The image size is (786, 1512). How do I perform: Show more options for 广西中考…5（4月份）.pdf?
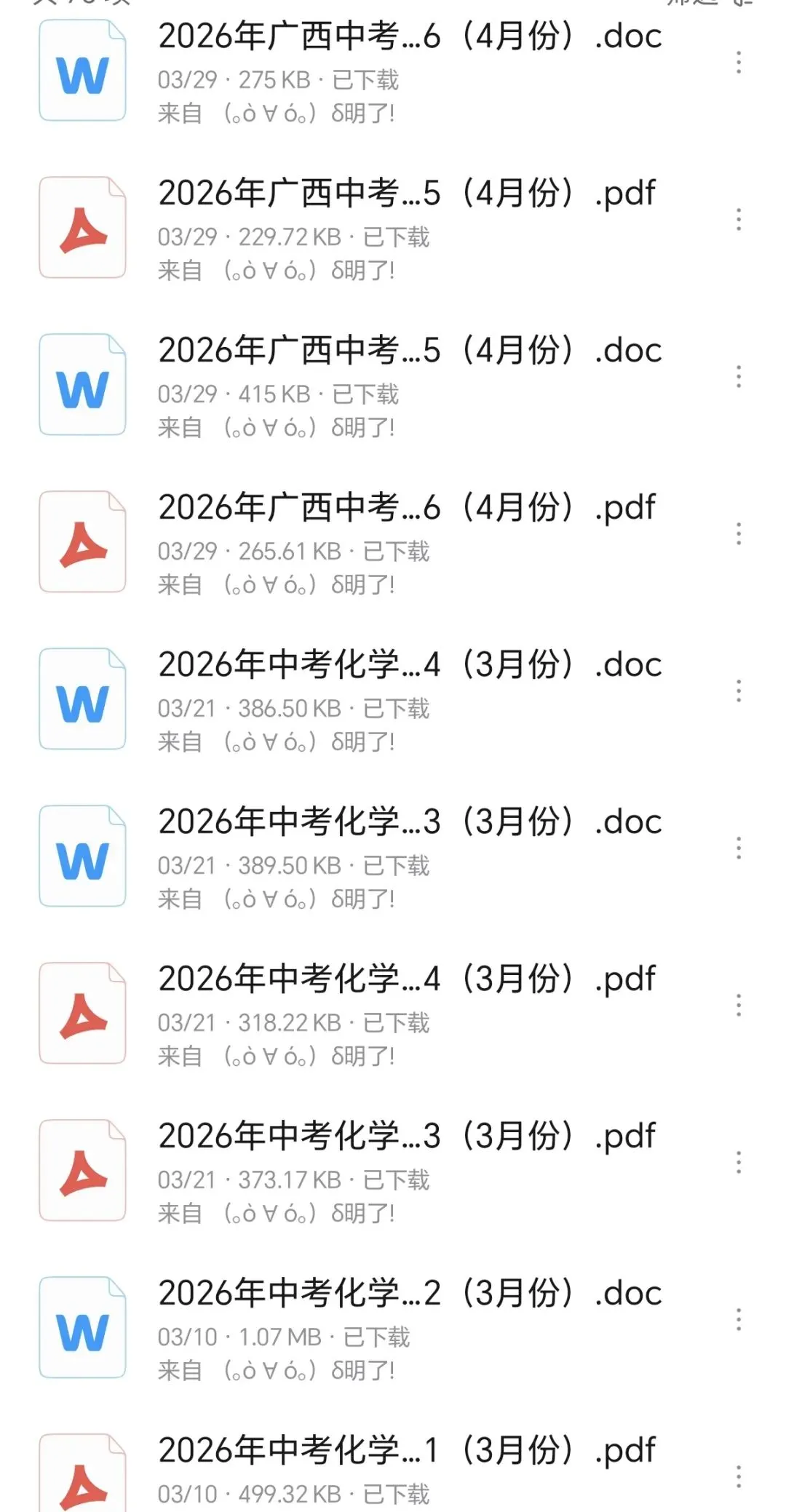[739, 220]
